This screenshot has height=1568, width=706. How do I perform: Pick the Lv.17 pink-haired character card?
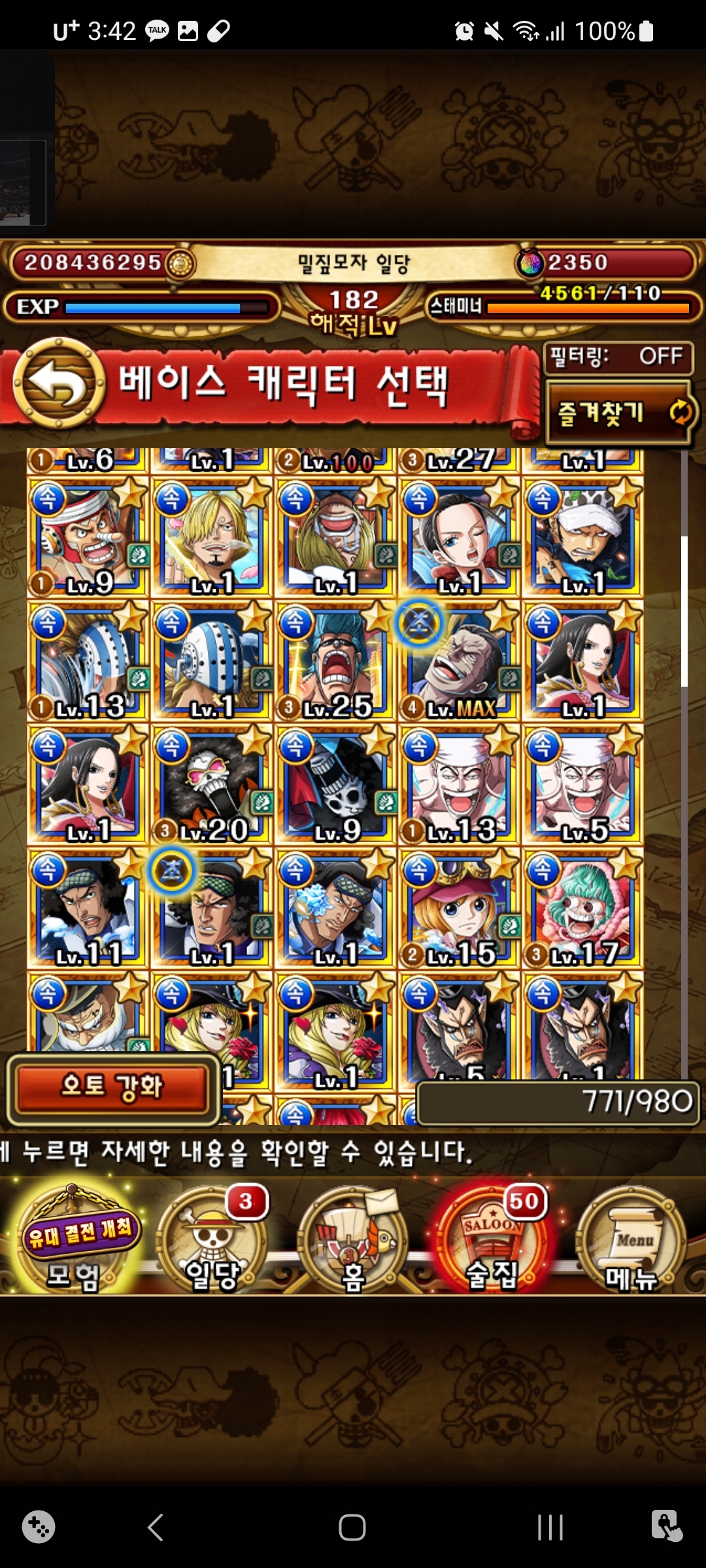(x=582, y=908)
